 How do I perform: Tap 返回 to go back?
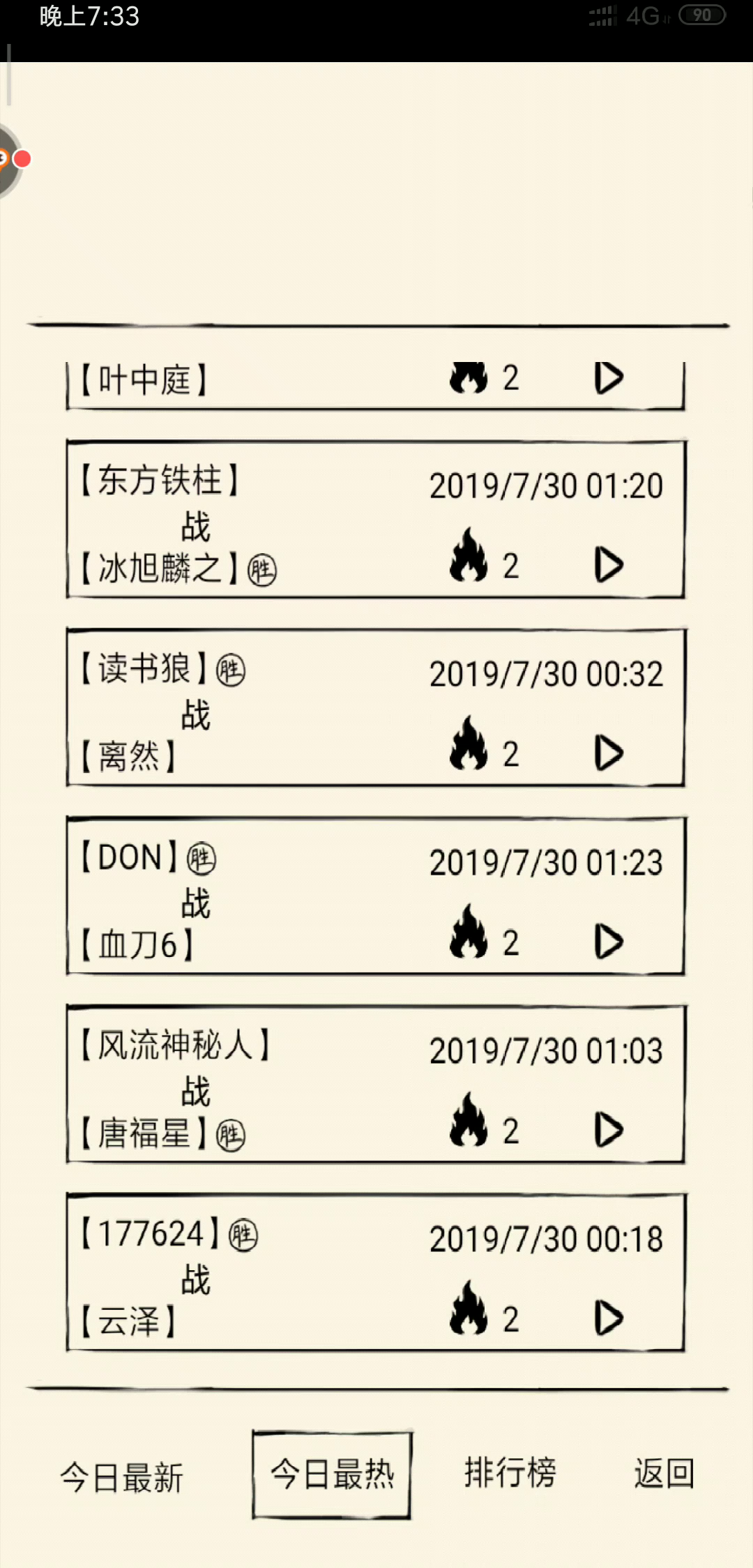[664, 1473]
